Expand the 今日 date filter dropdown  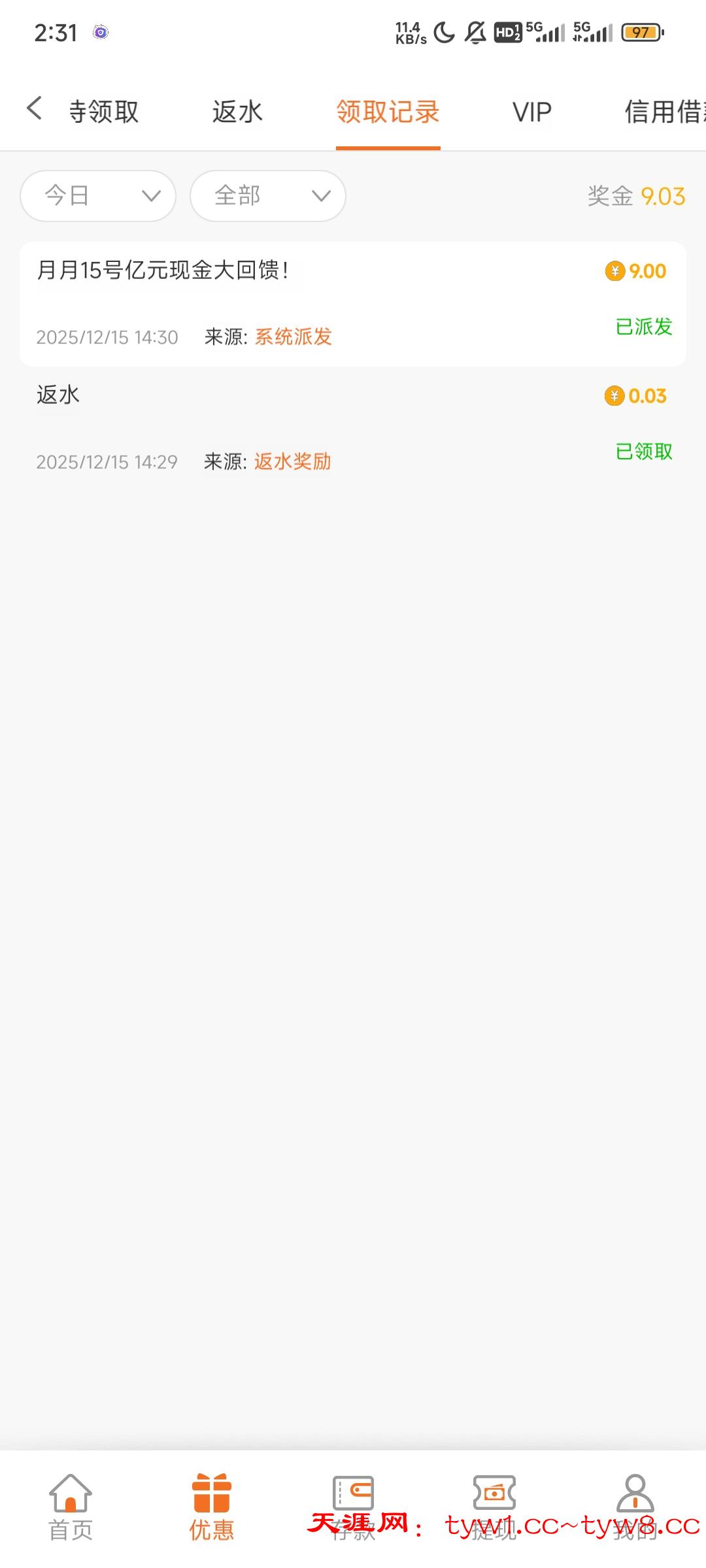(x=98, y=196)
